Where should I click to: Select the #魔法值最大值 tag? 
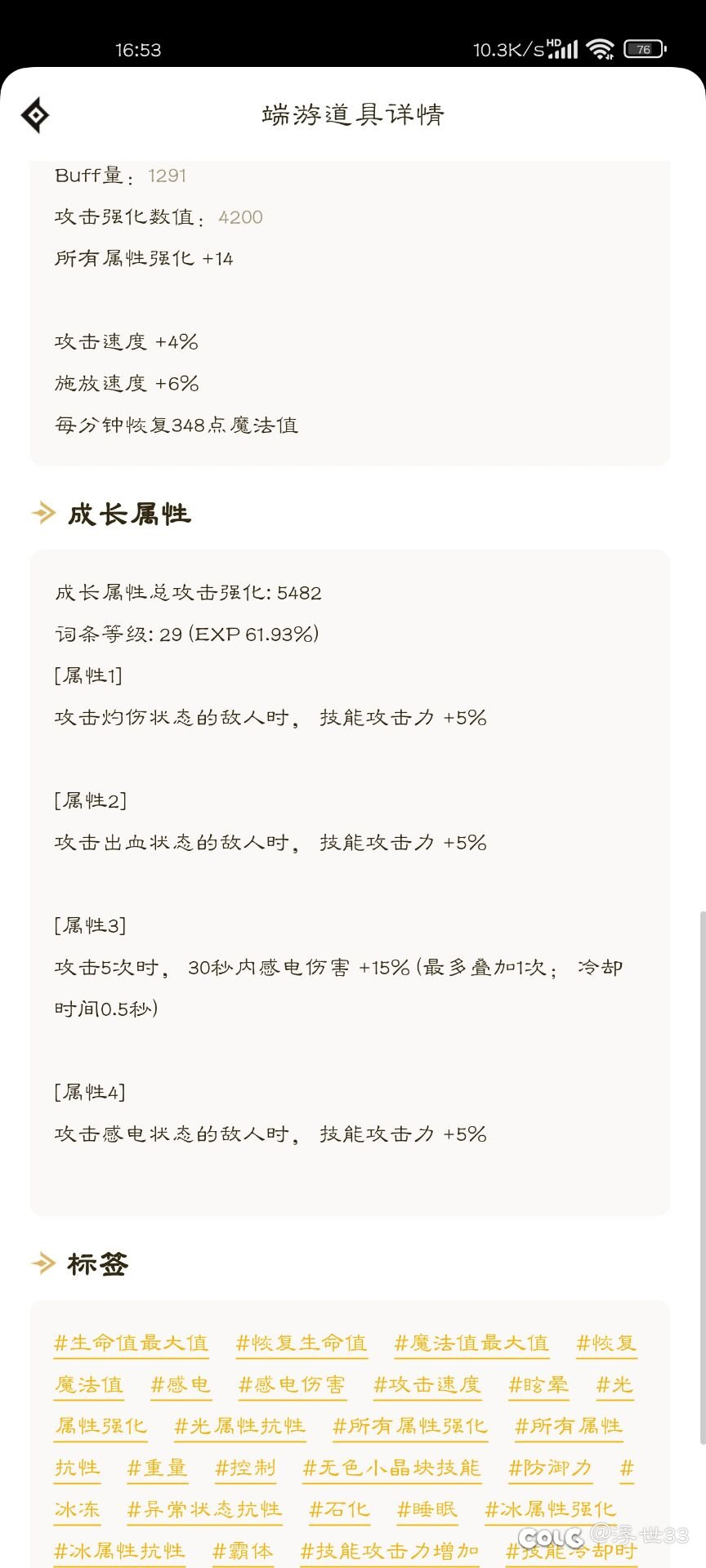[x=471, y=1343]
